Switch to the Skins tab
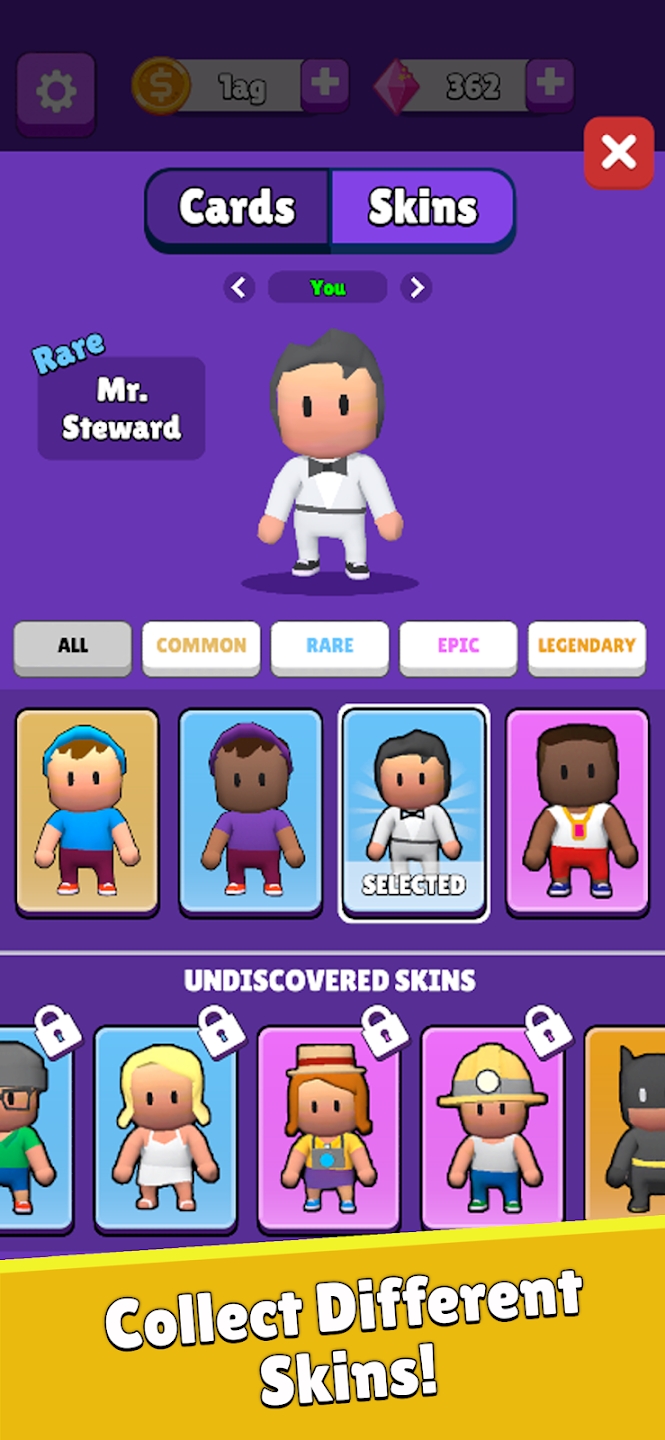 [x=422, y=207]
